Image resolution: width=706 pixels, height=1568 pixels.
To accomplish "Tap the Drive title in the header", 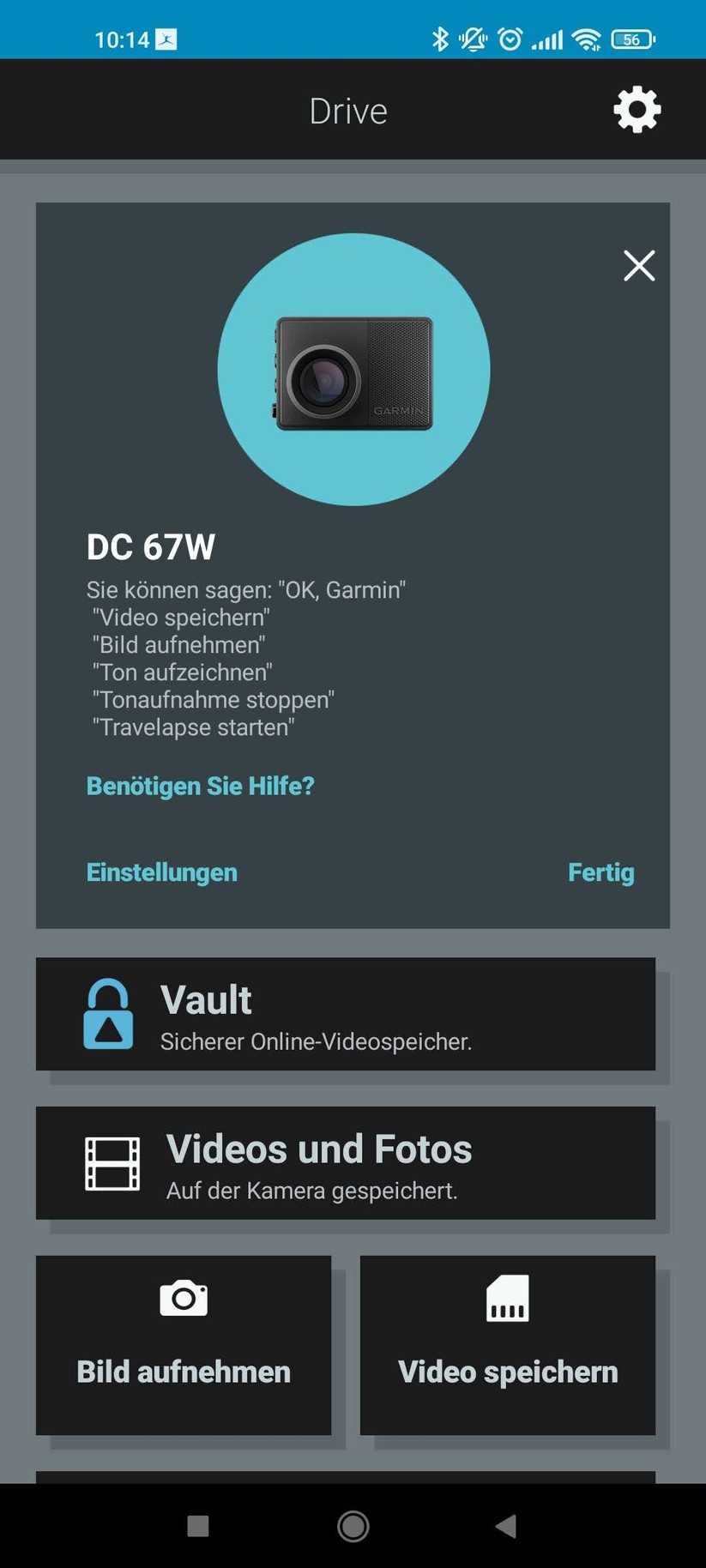I will pyautogui.click(x=348, y=110).
